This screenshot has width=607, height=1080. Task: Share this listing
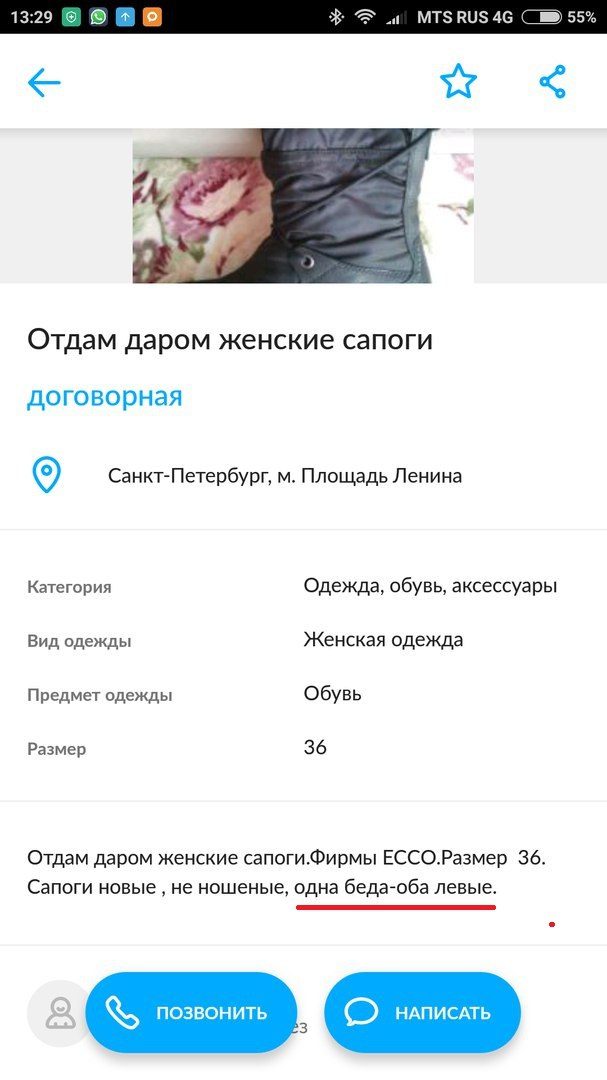(x=552, y=82)
